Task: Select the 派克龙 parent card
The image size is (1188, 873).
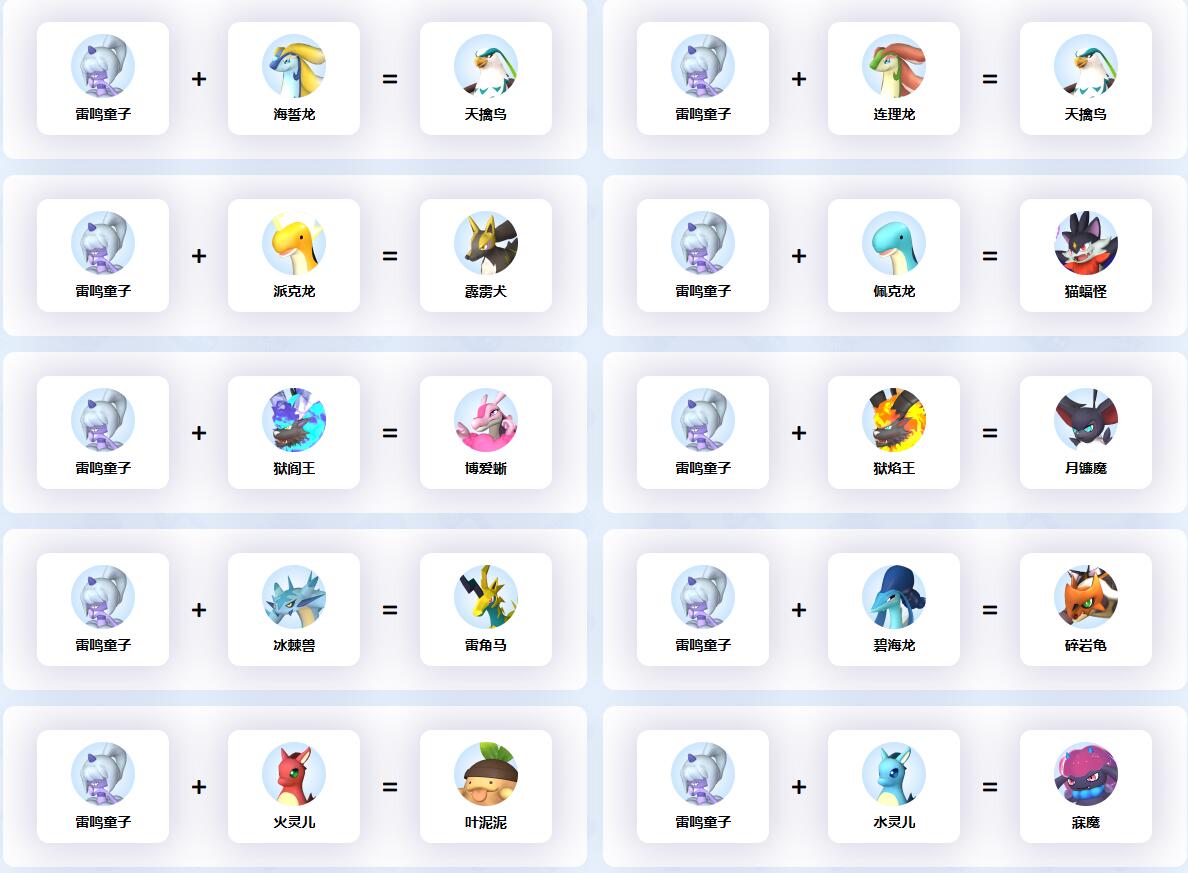Action: (x=294, y=256)
